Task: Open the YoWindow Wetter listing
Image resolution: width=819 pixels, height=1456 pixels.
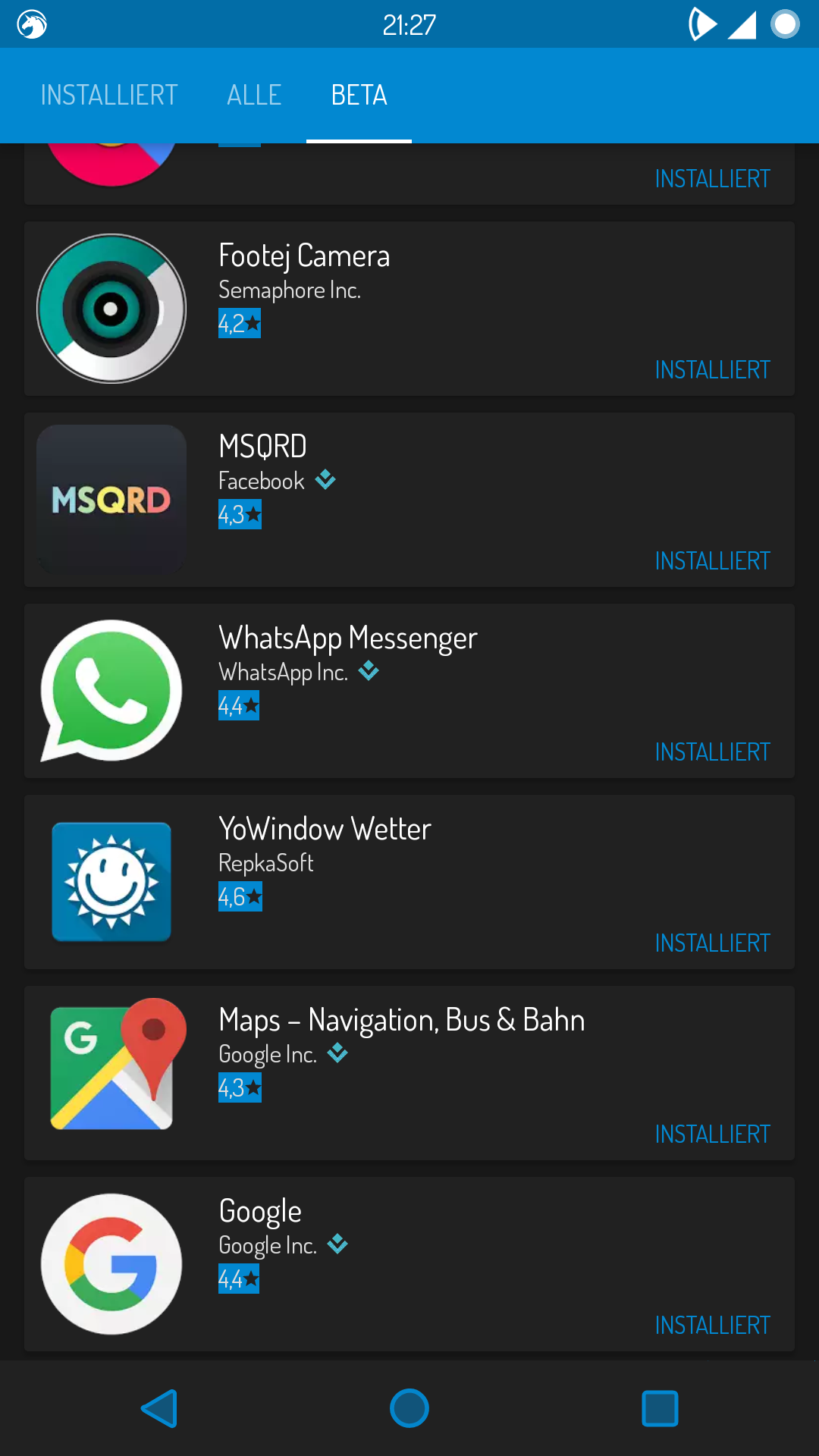Action: (x=409, y=881)
